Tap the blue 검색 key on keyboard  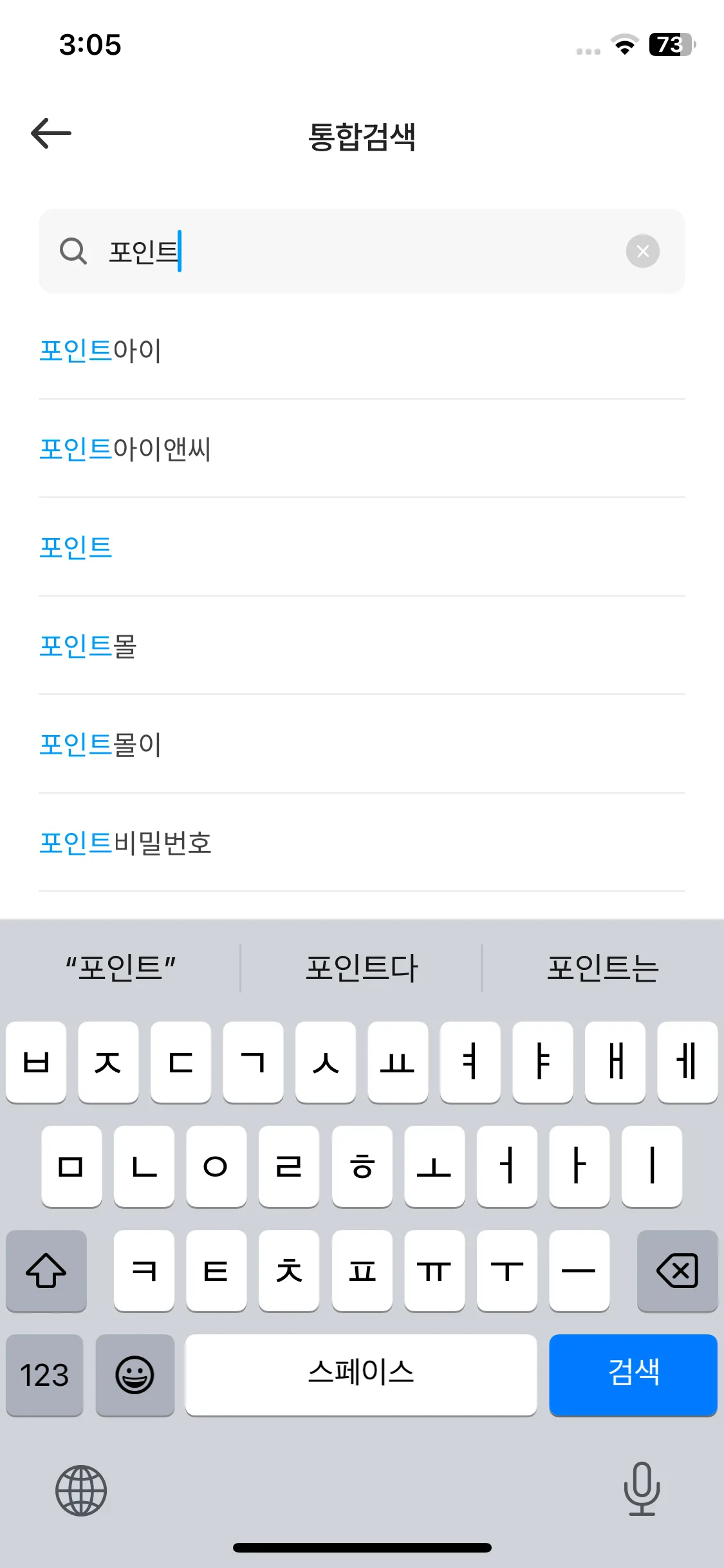633,1375
